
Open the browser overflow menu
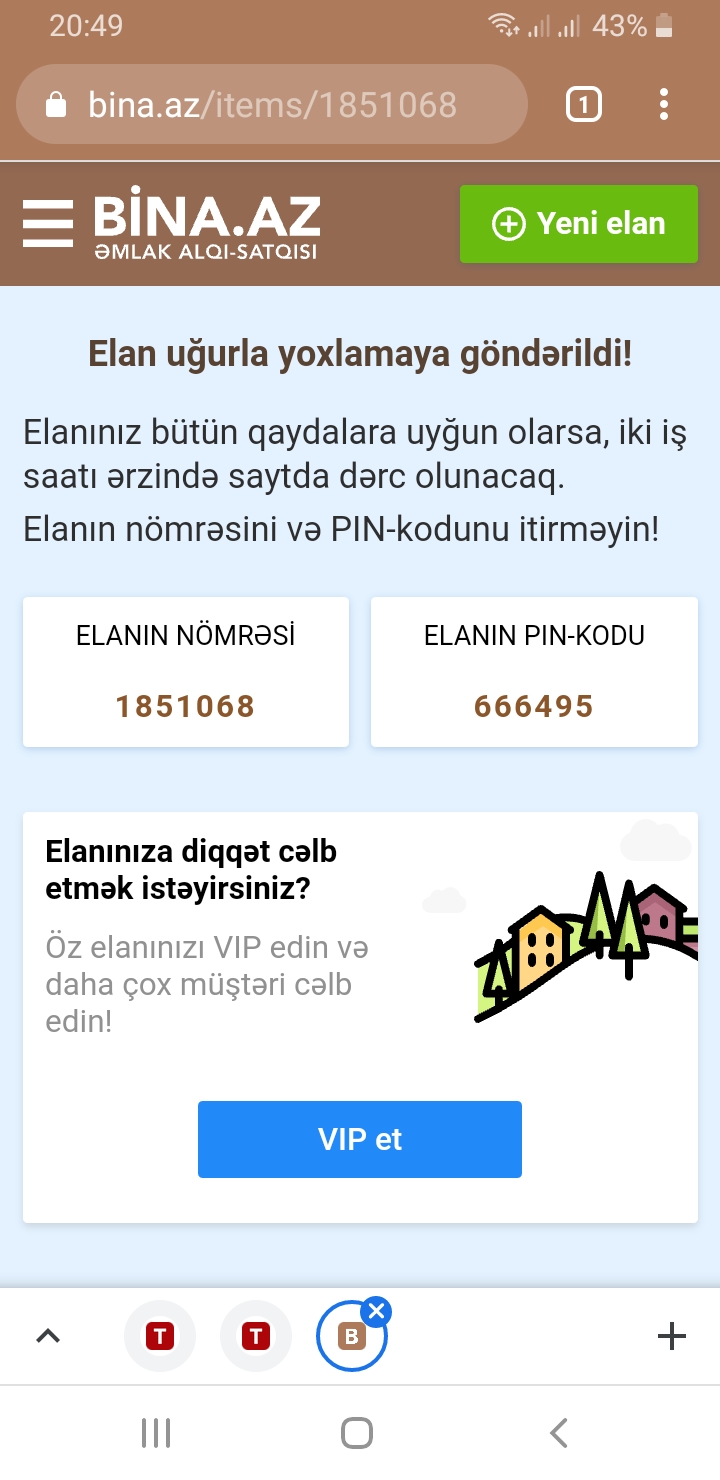click(x=664, y=104)
